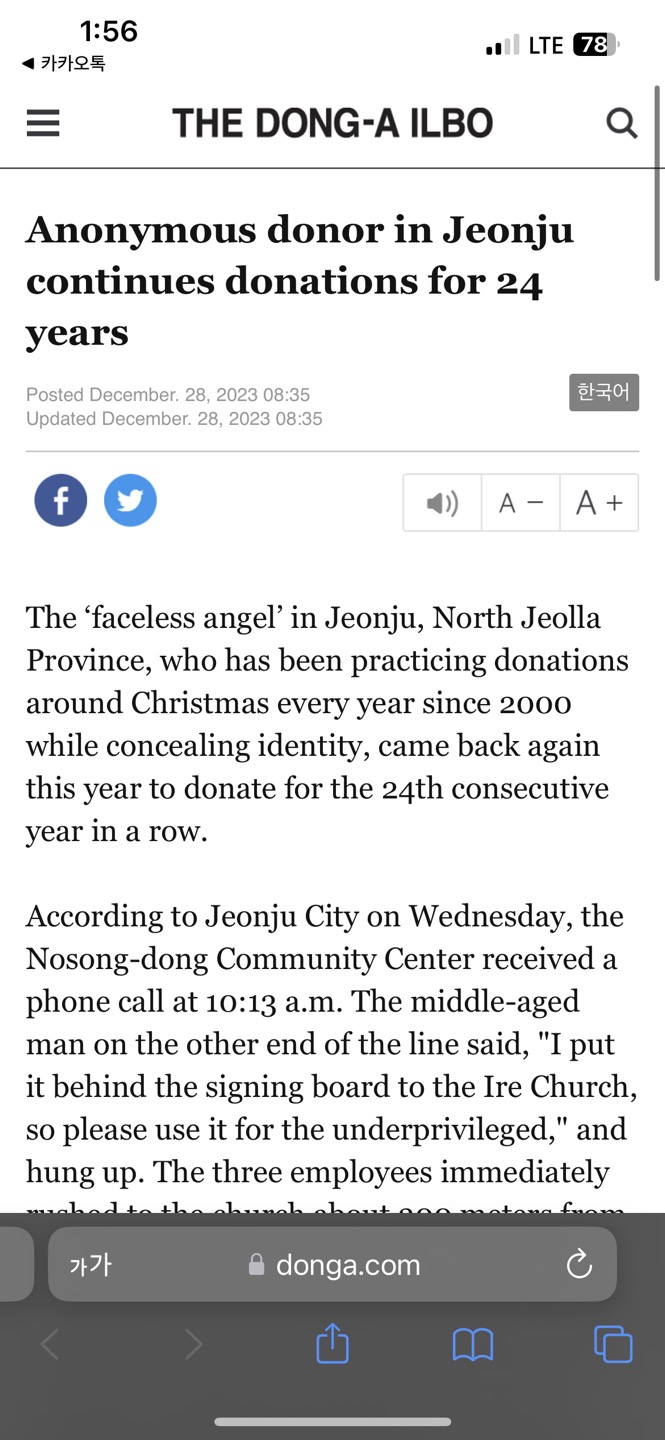Viewport: 665px width, 1440px height.
Task: Go to The Dong-A Ilbo homepage
Action: point(333,123)
